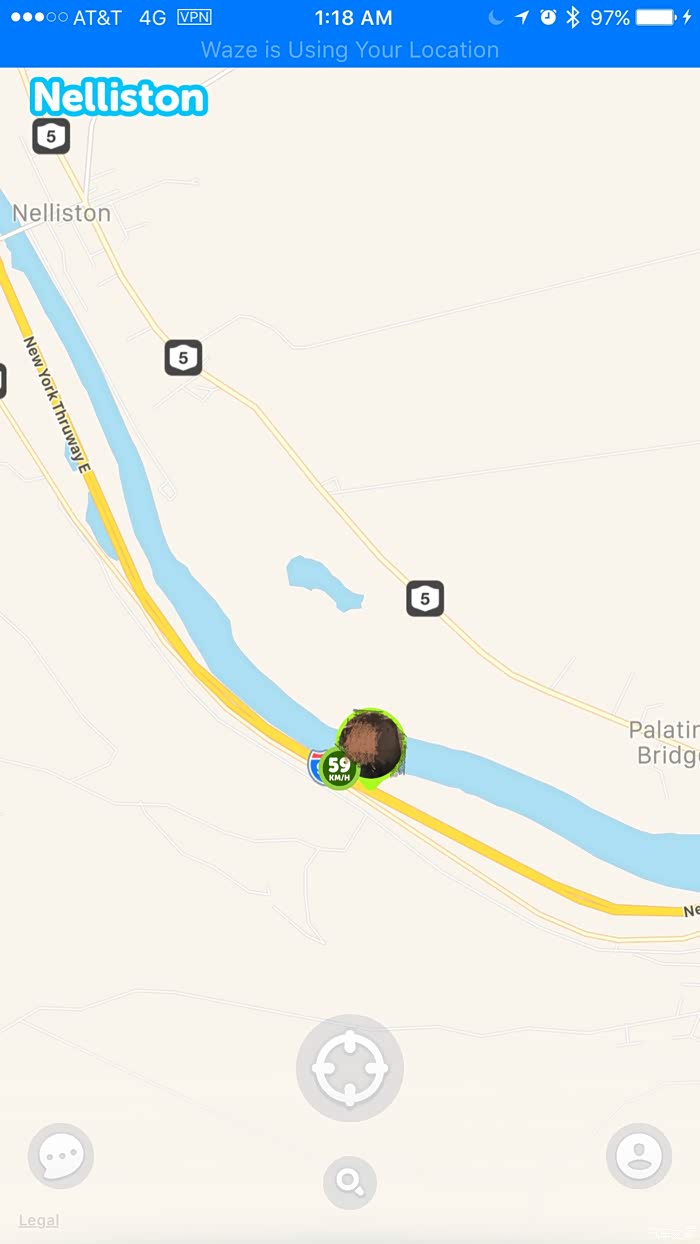The width and height of the screenshot is (700, 1244).
Task: Open the chat bubble icon
Action: coord(61,1156)
